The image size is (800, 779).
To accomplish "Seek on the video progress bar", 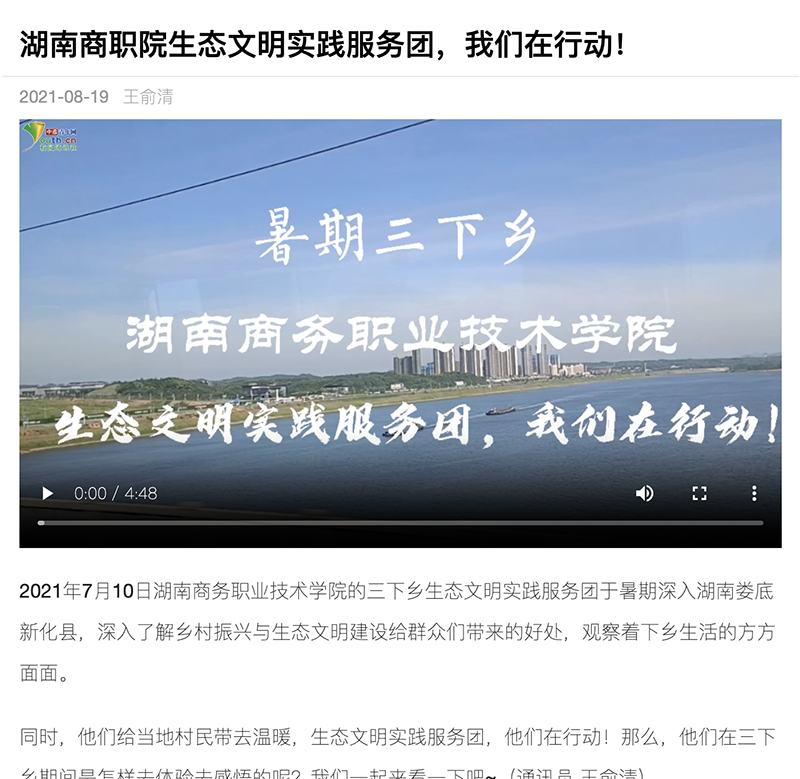I will click(400, 523).
